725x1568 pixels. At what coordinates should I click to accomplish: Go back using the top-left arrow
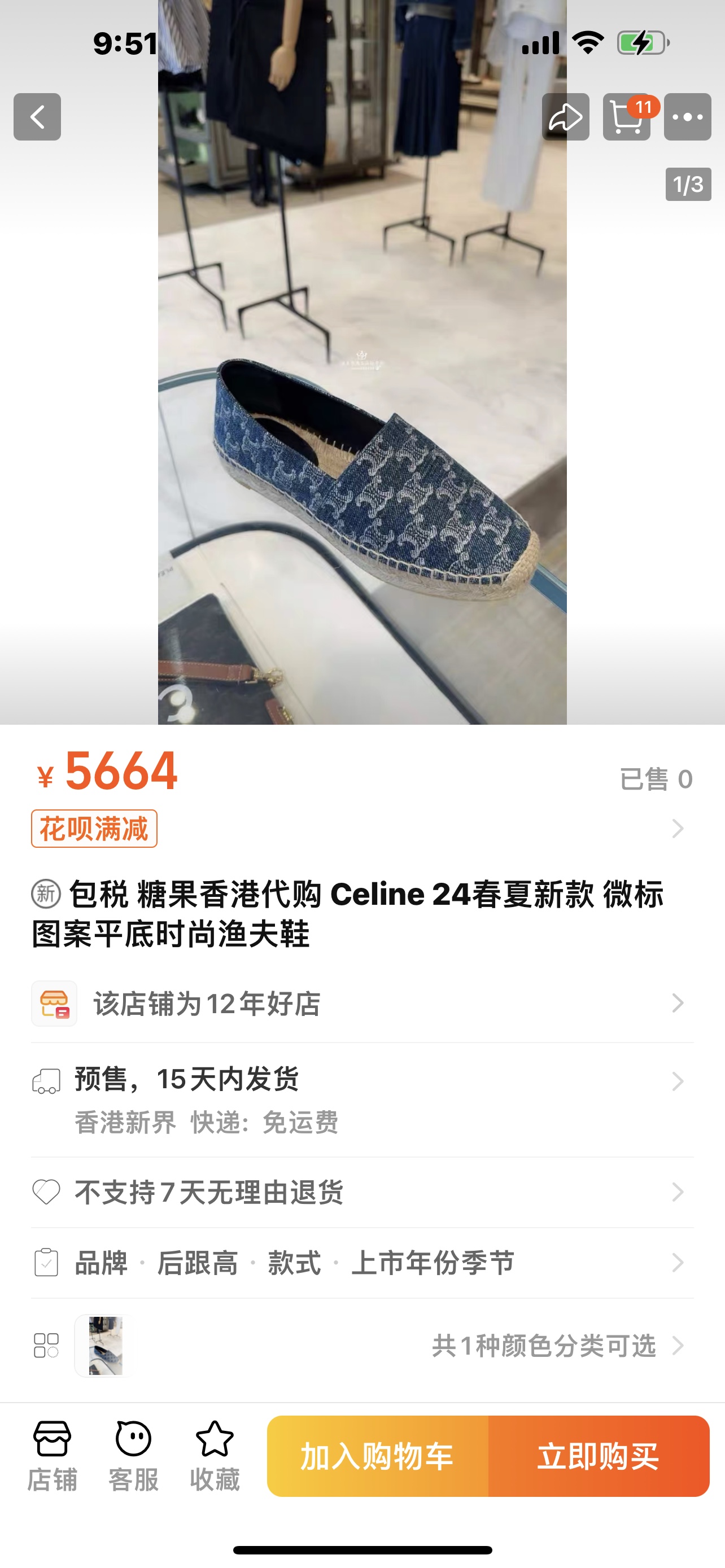(x=37, y=117)
